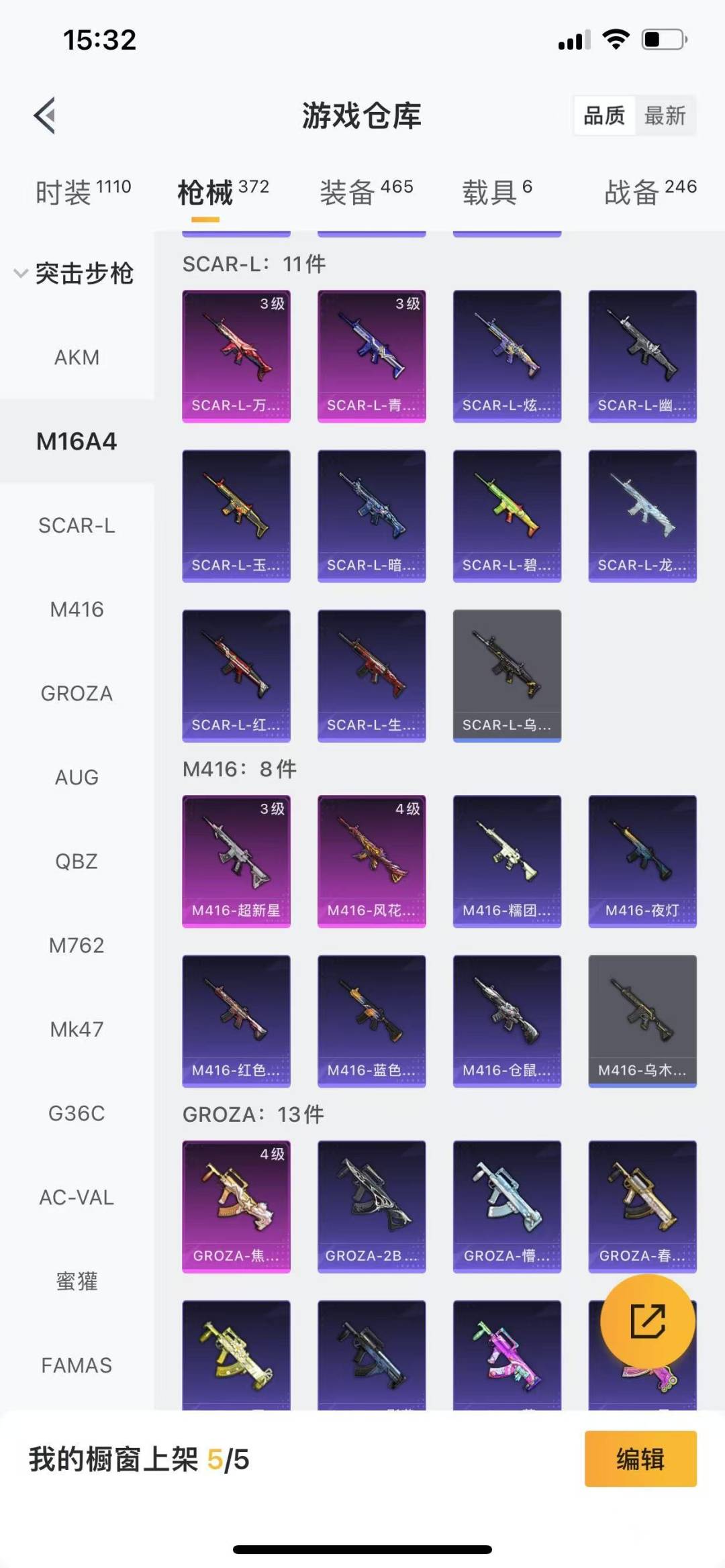Viewport: 725px width, 1568px height.
Task: Select AKM in the weapon sidebar
Action: click(77, 358)
